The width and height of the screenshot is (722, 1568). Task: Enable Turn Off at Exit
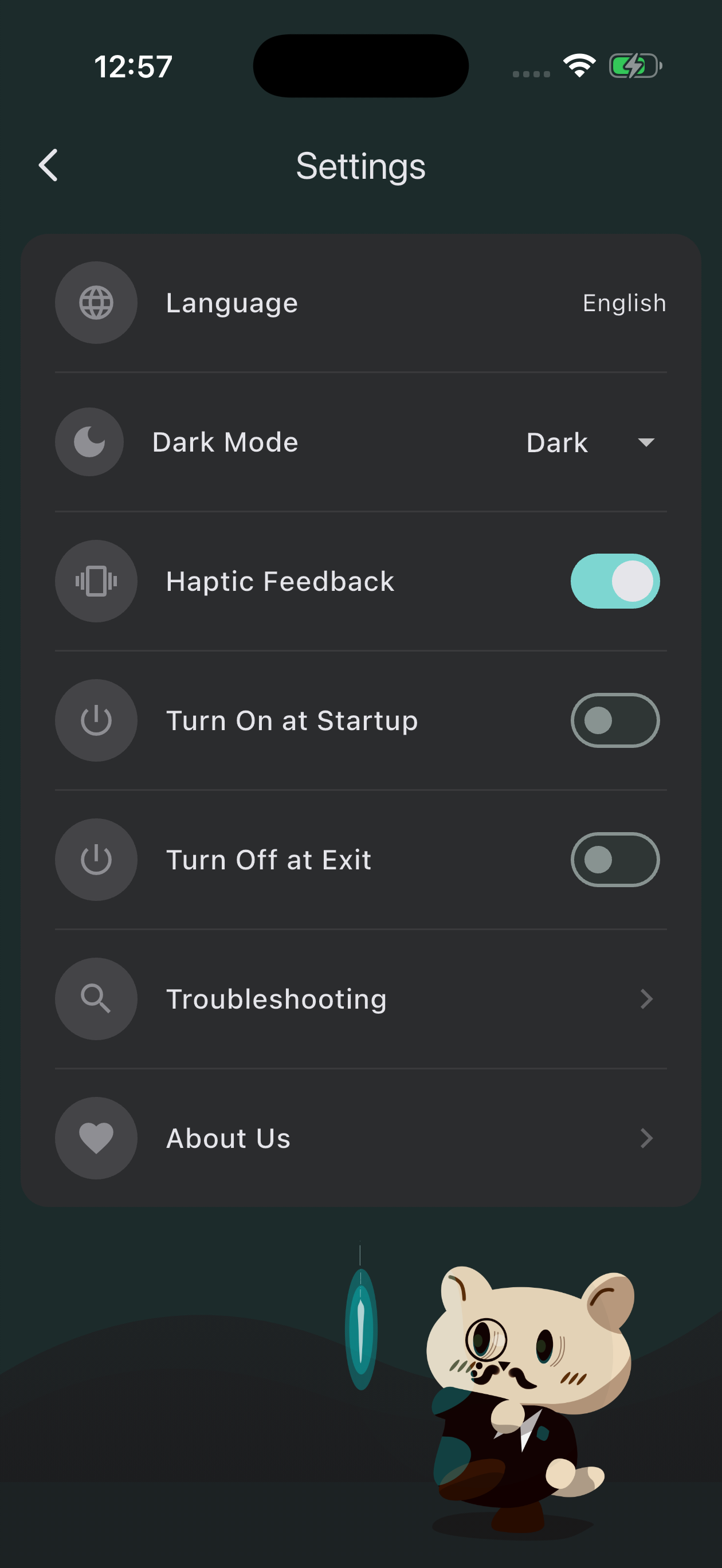pos(615,860)
